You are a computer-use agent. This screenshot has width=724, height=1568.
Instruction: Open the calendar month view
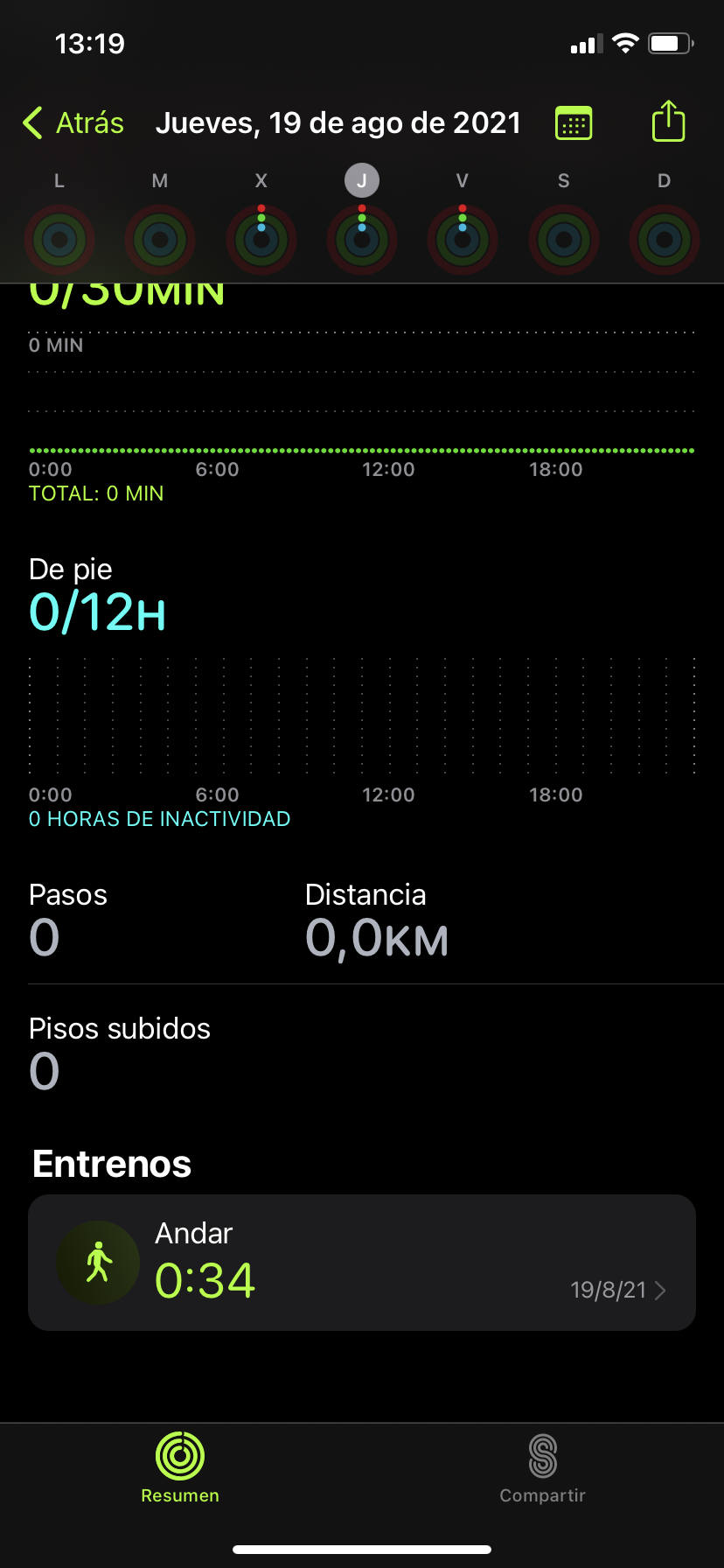click(x=574, y=123)
